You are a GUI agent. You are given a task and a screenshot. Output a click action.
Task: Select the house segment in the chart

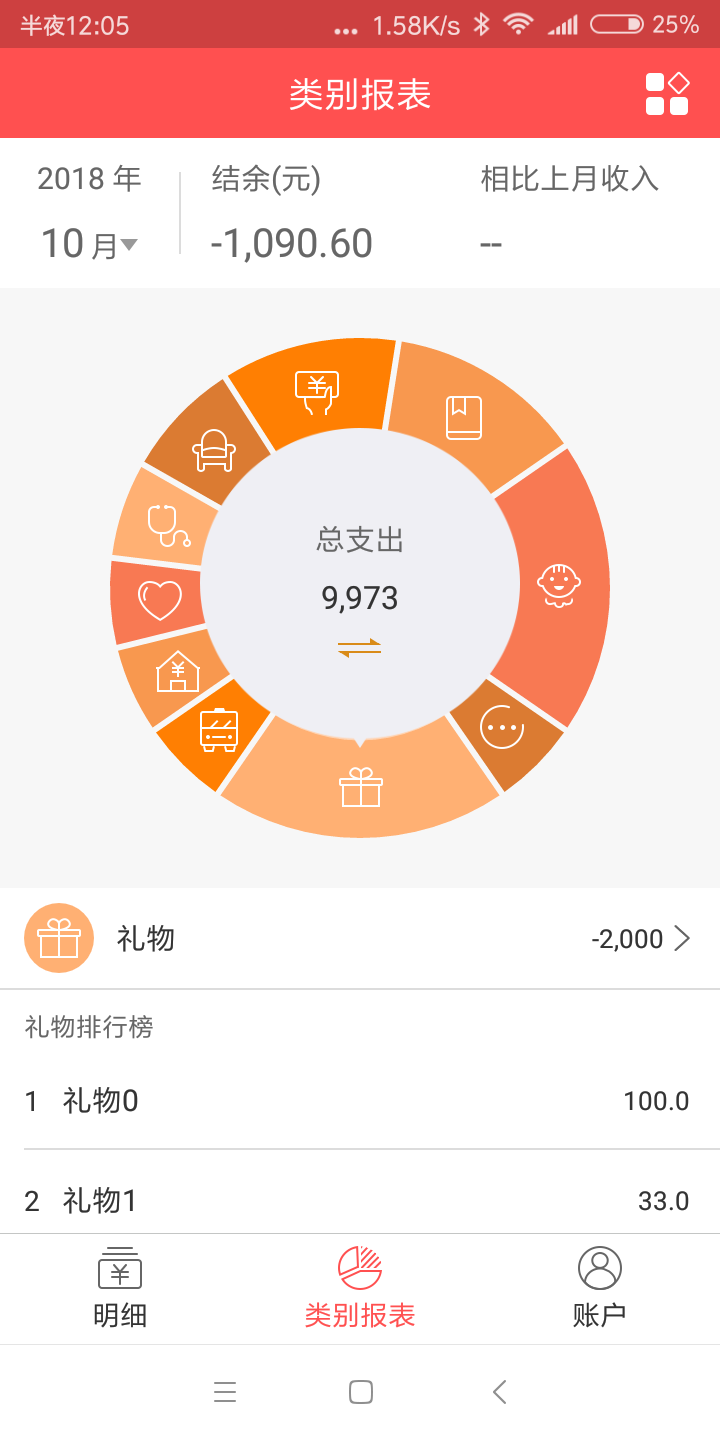(177, 671)
